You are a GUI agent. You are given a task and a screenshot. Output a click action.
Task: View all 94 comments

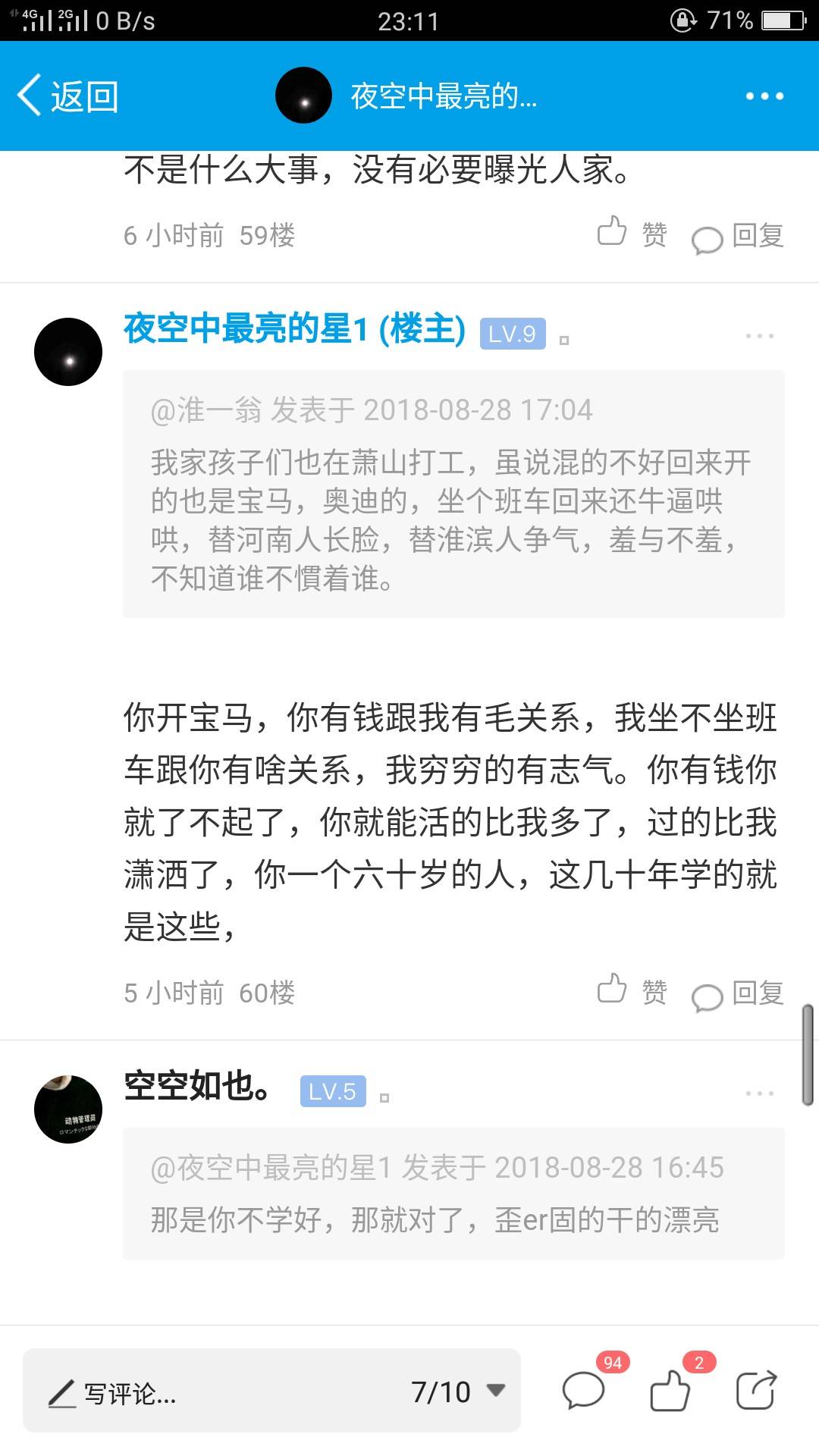point(584,1390)
